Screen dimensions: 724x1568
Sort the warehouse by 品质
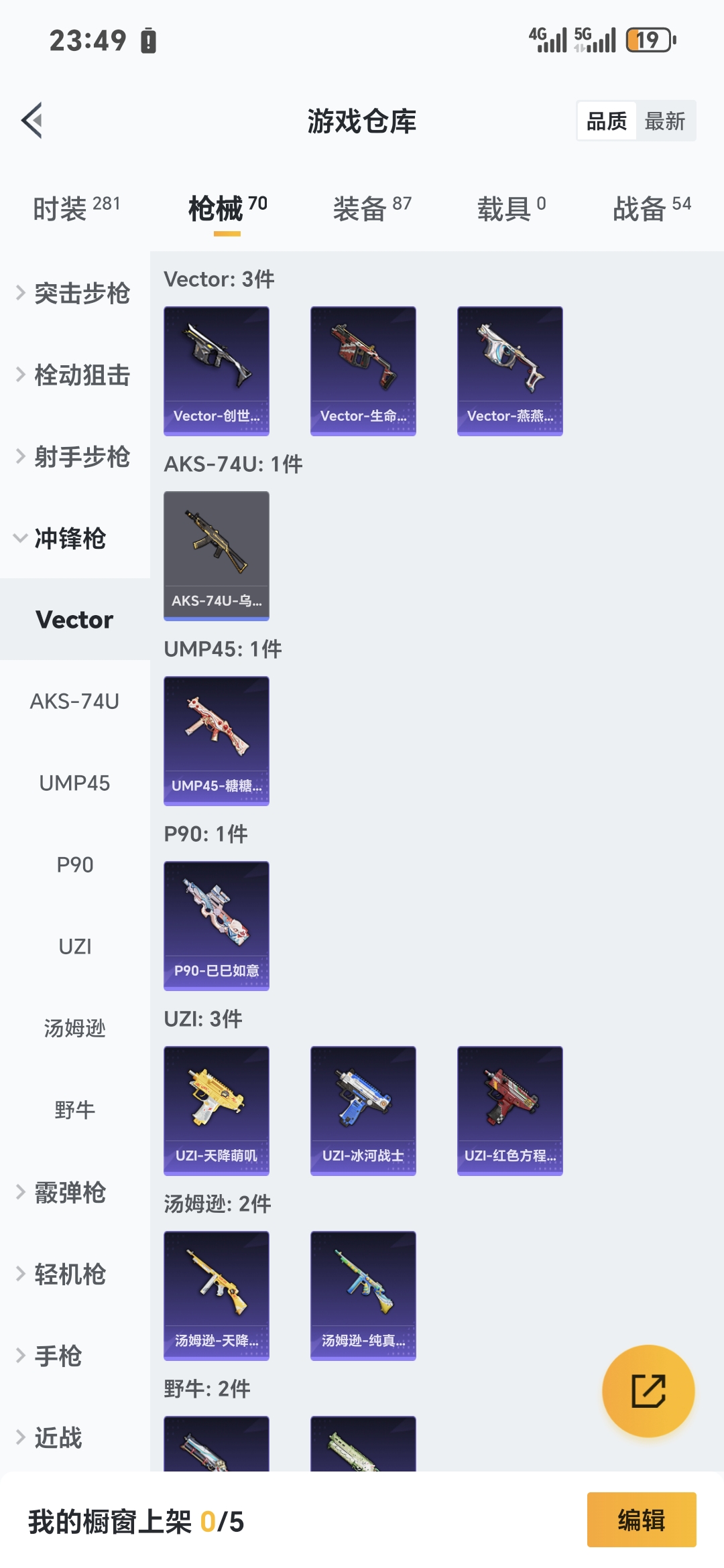(607, 121)
